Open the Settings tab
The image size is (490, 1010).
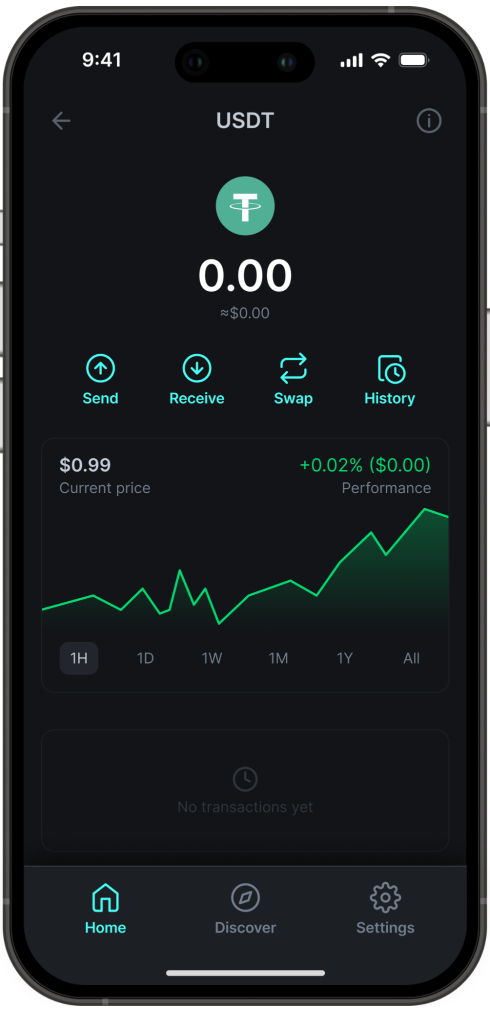[385, 910]
